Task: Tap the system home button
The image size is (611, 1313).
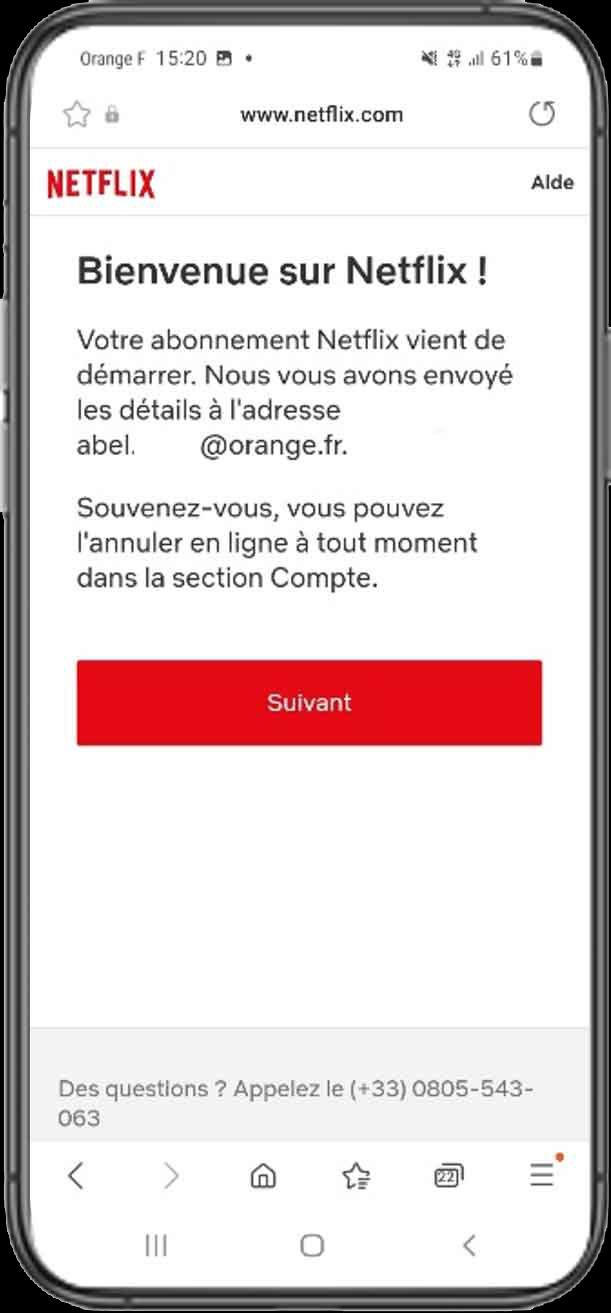Action: [312, 1245]
